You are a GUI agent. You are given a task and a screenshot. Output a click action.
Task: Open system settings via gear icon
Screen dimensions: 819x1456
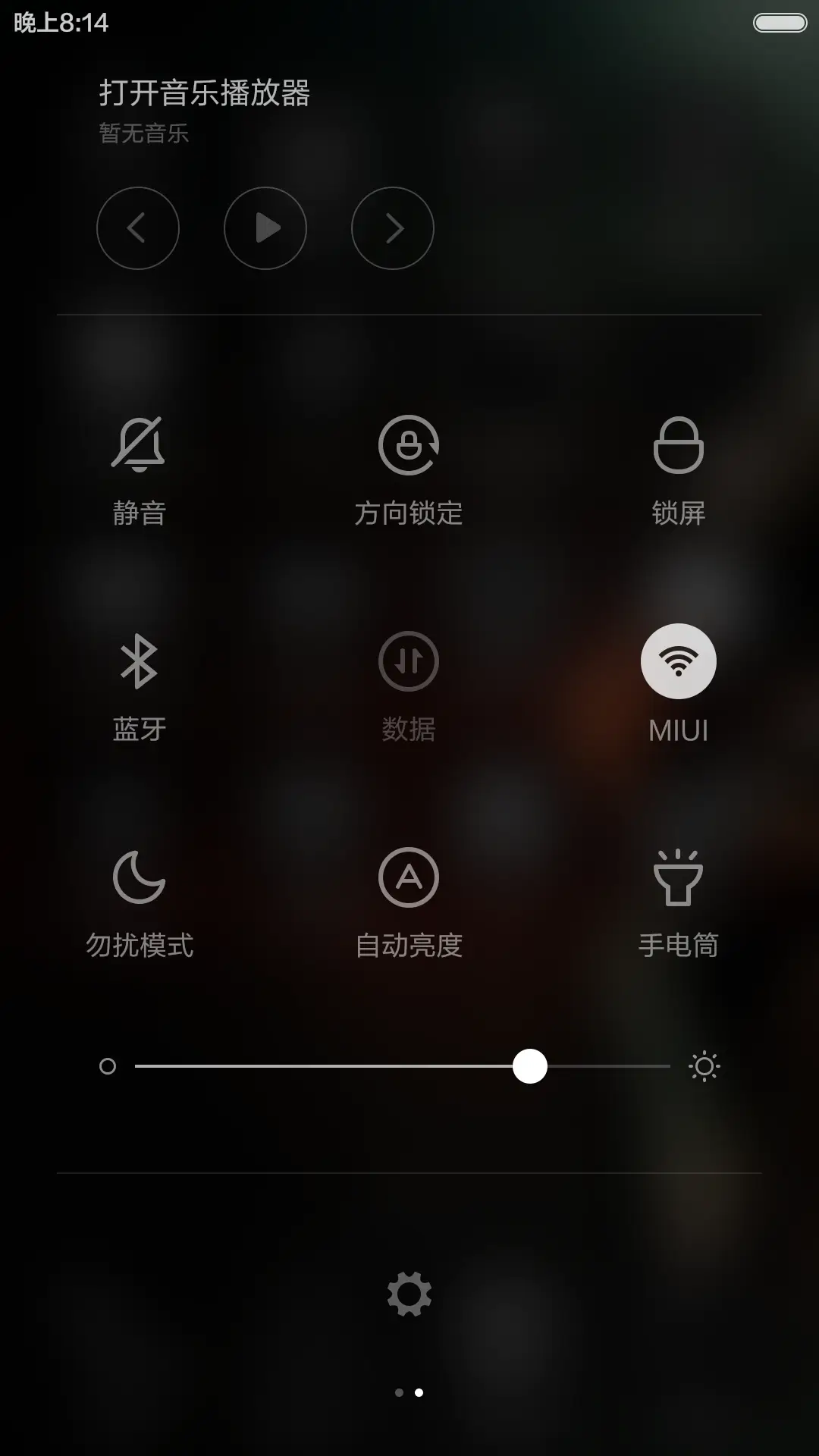coord(409,1294)
